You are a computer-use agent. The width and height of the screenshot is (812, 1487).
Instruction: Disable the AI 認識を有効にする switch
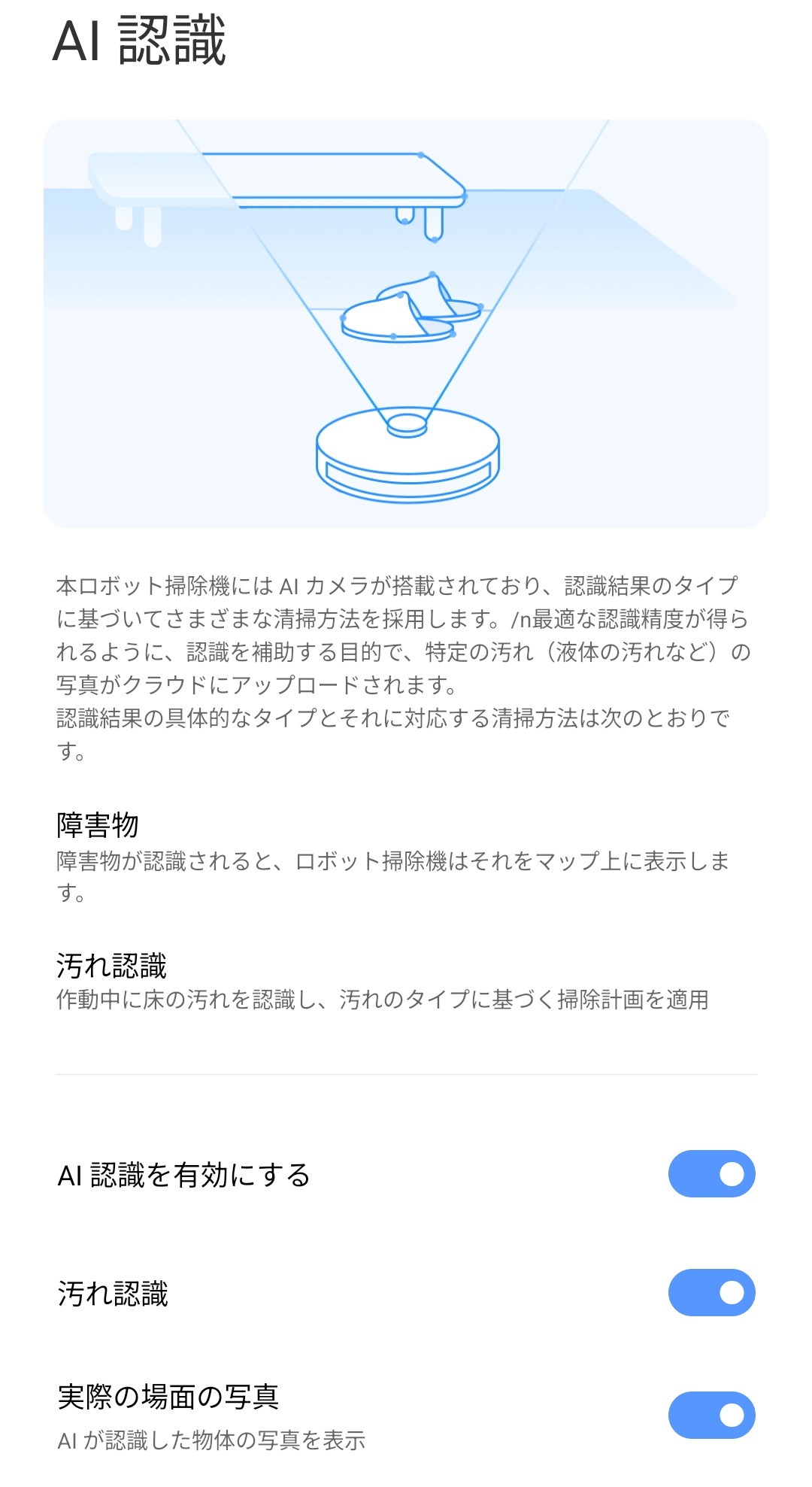click(x=711, y=1173)
